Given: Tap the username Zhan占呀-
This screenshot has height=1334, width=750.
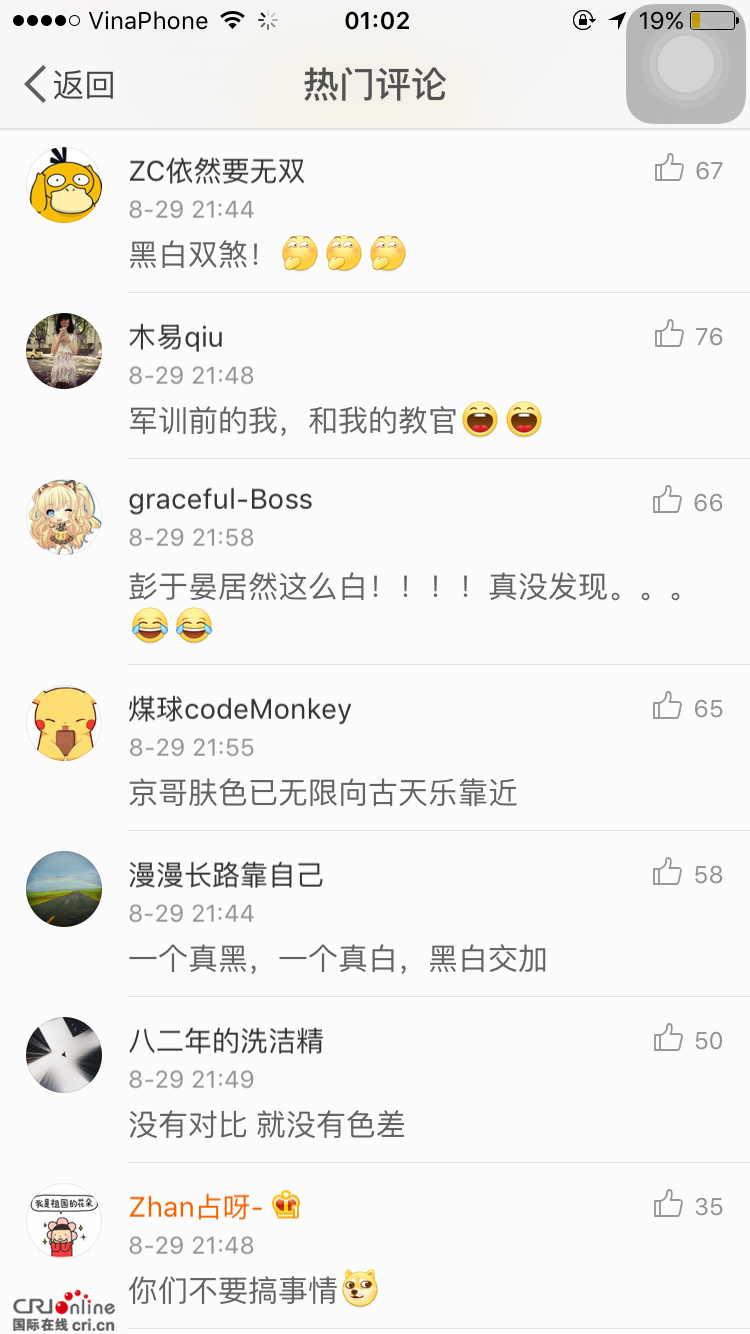Looking at the screenshot, I should coord(196,1207).
